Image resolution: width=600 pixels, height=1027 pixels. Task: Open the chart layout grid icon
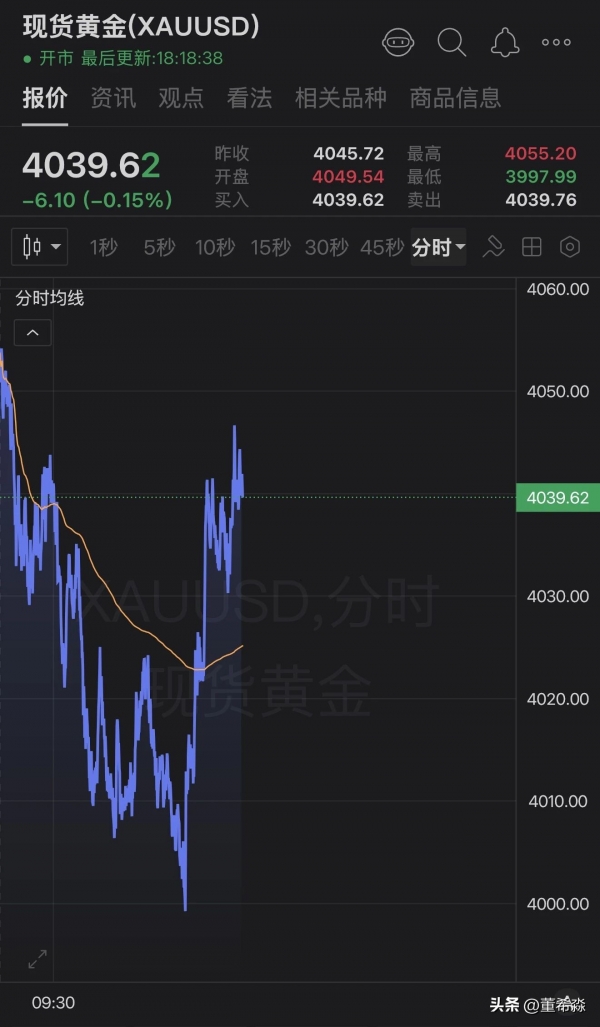532,248
